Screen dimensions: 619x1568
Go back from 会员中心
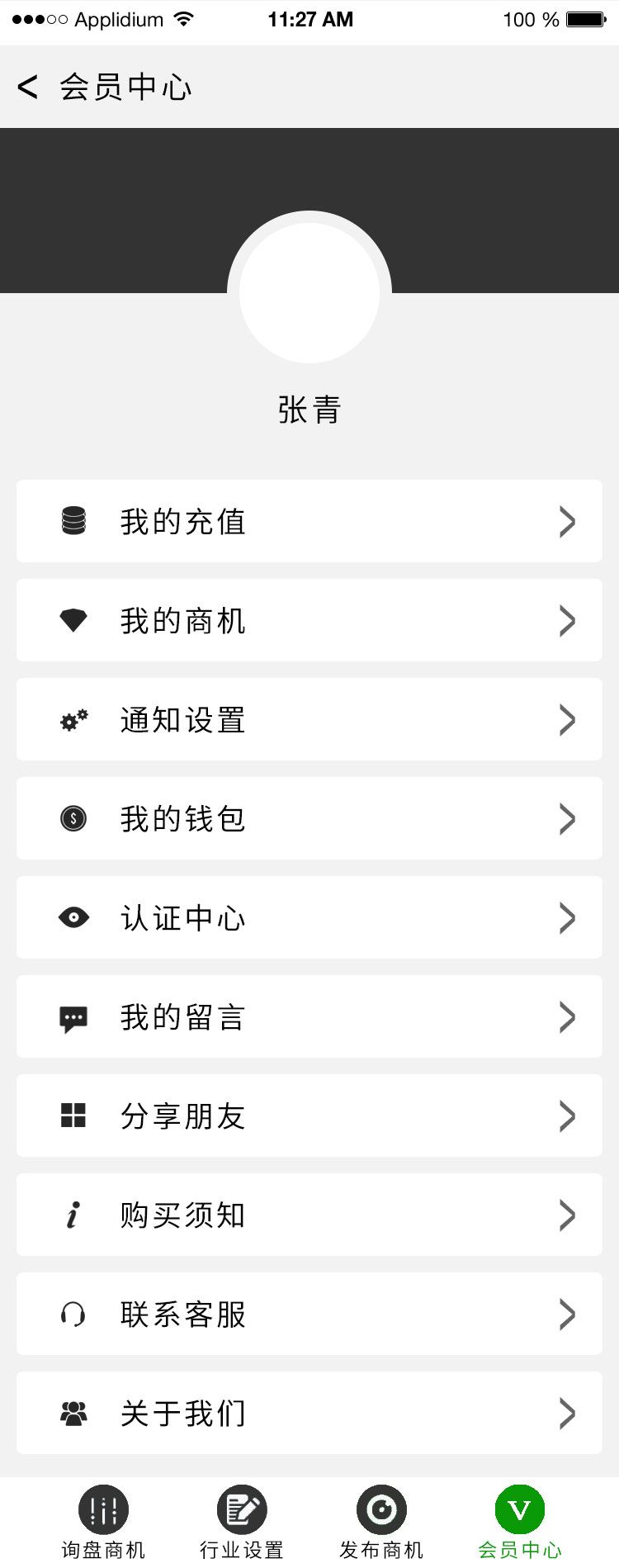pos(28,87)
